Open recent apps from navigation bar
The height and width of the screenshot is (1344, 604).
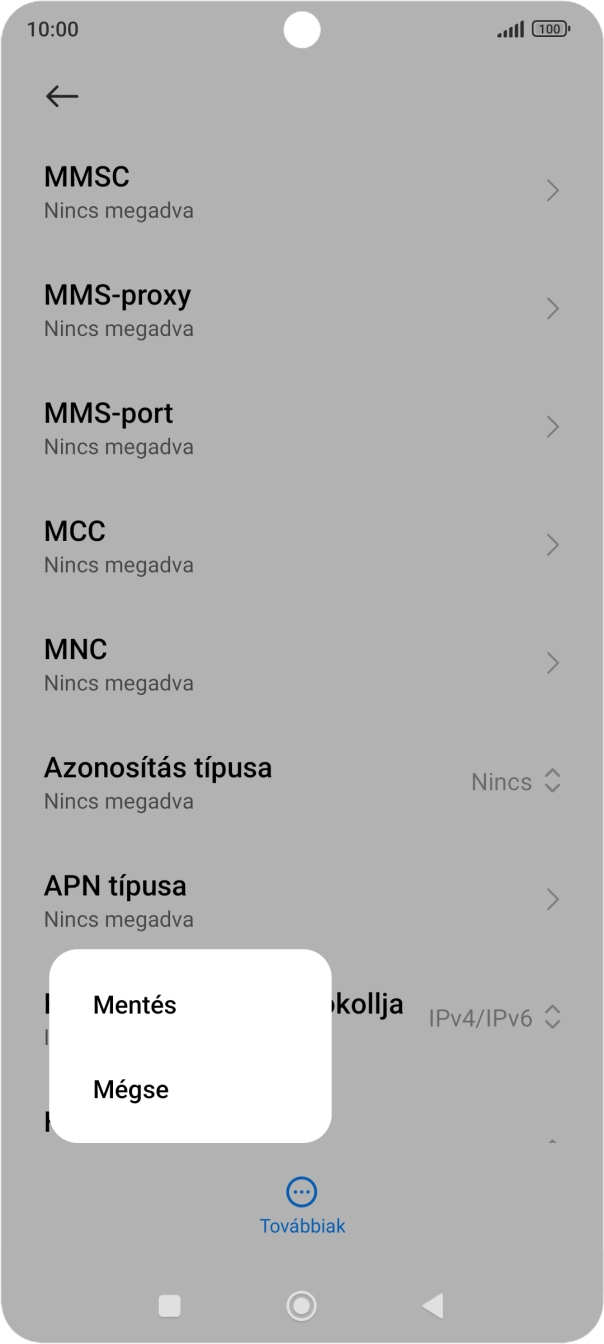[x=170, y=1305]
